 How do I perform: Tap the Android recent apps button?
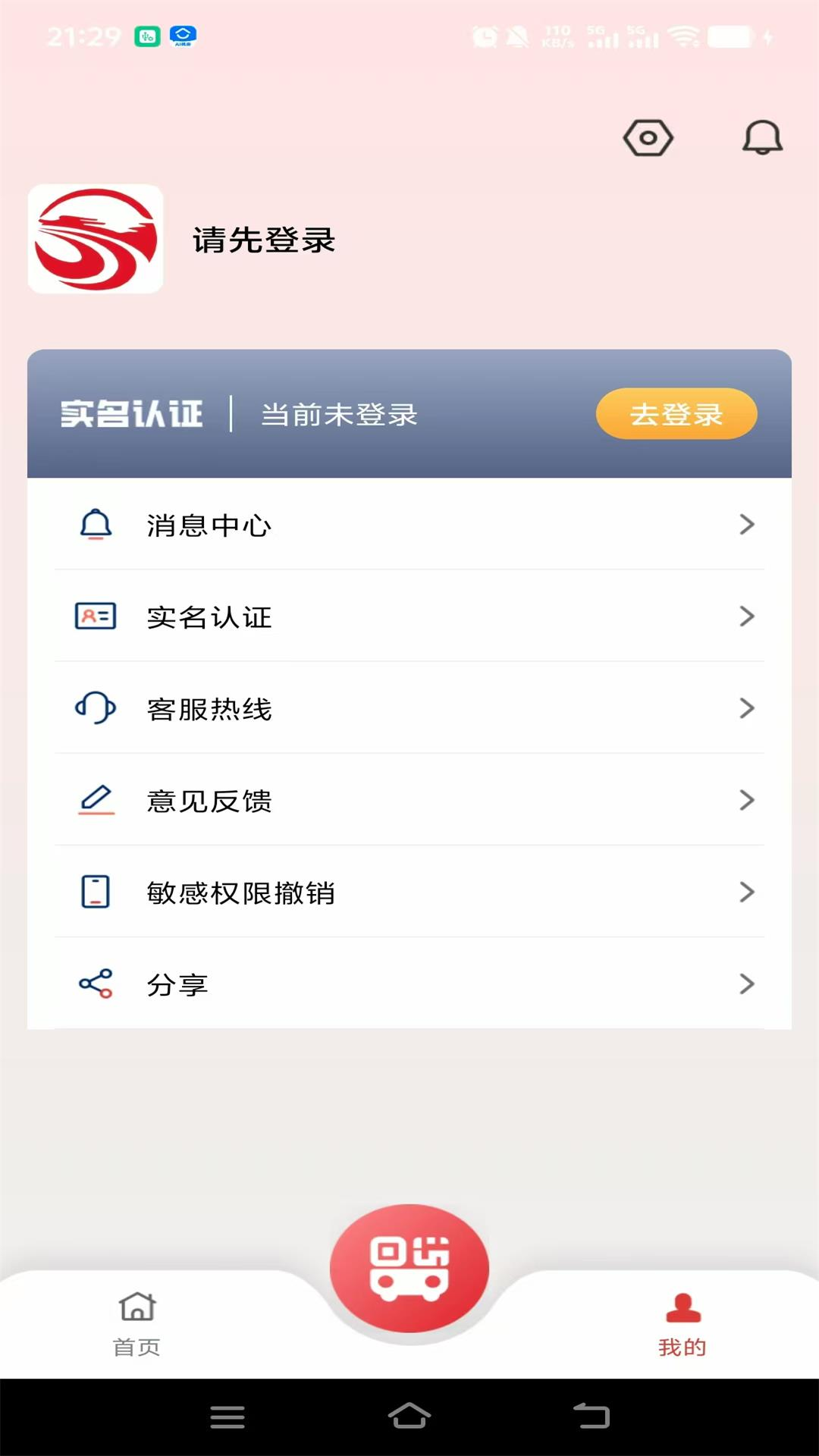(227, 1417)
